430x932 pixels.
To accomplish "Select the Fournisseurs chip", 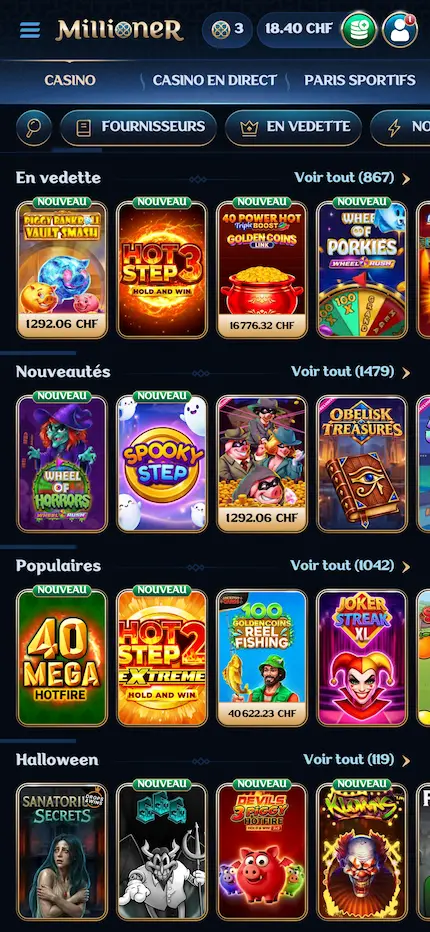I will [x=139, y=127].
